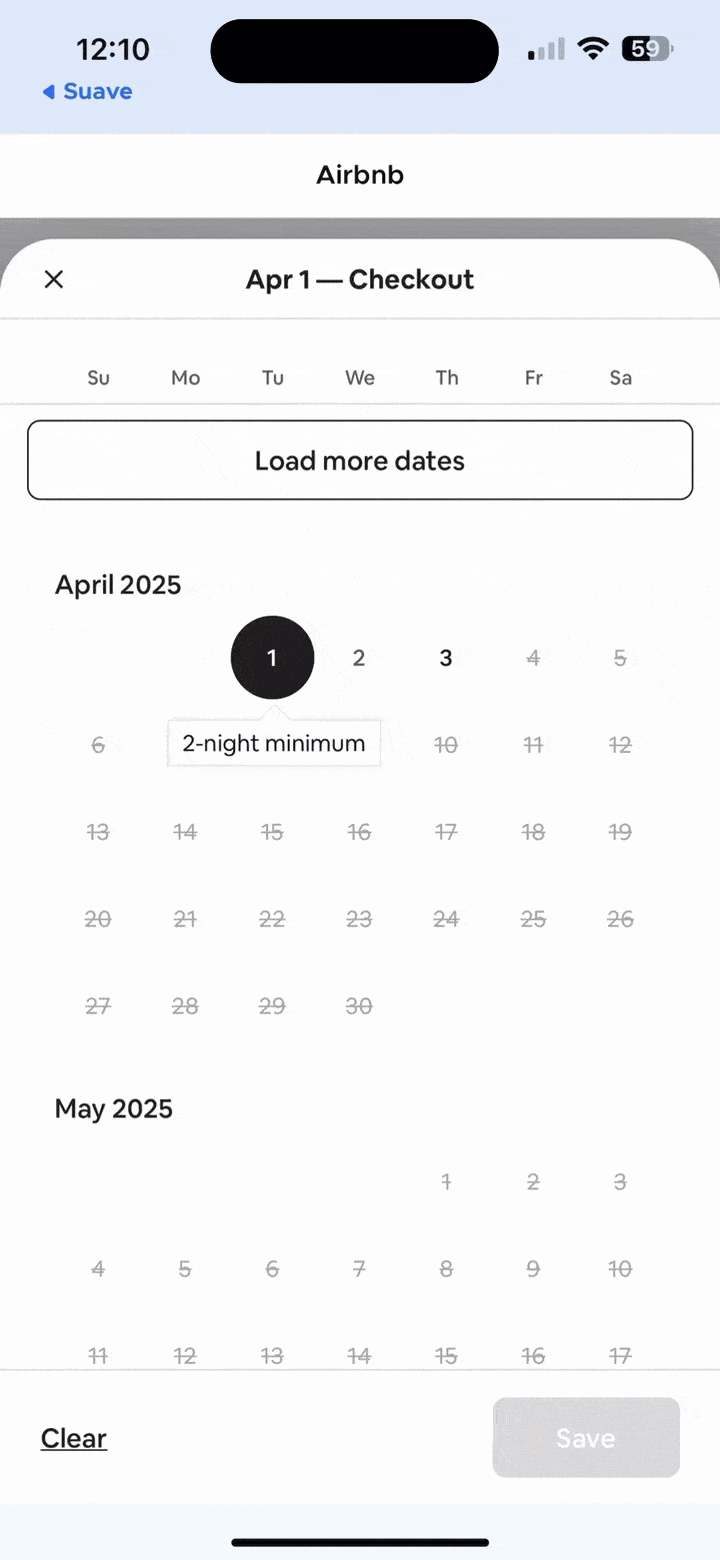Return to the Suave app
The image size is (720, 1560).
(x=88, y=92)
